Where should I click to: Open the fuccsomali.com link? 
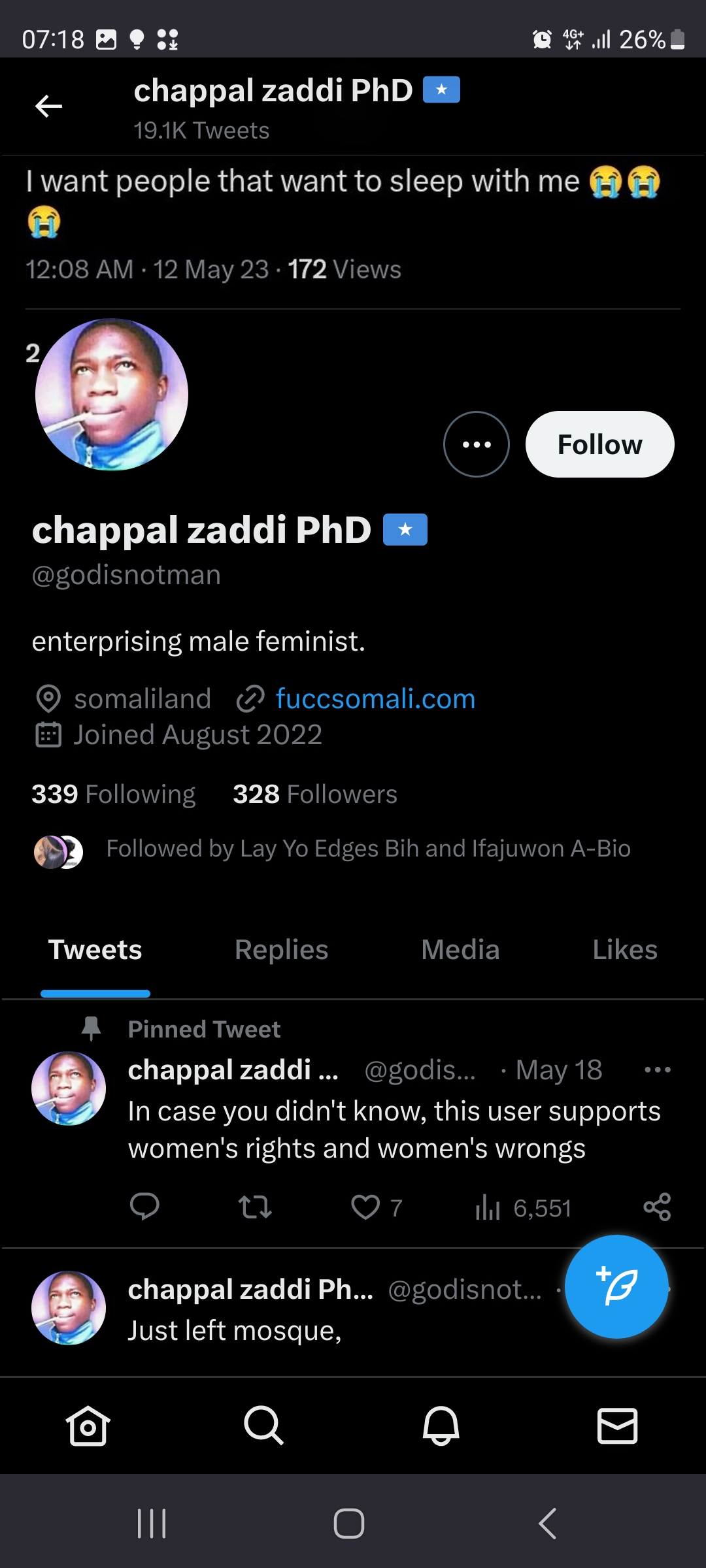(375, 698)
